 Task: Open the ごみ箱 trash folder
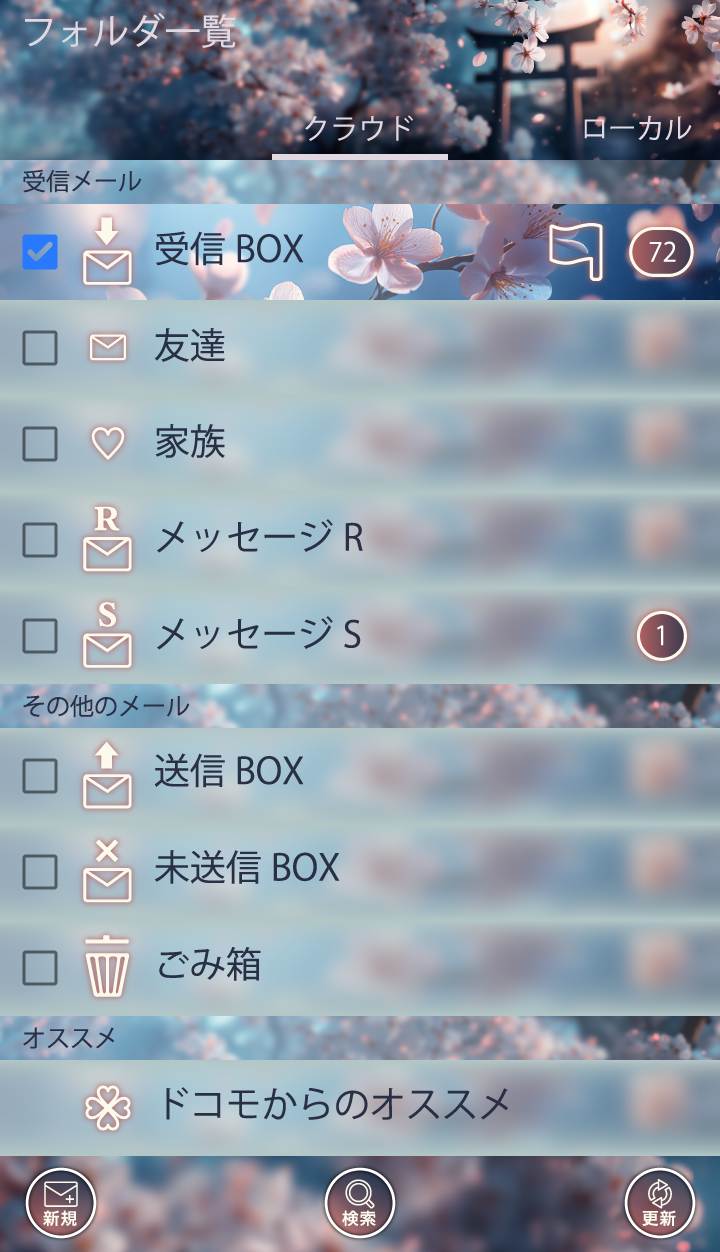[x=209, y=965]
